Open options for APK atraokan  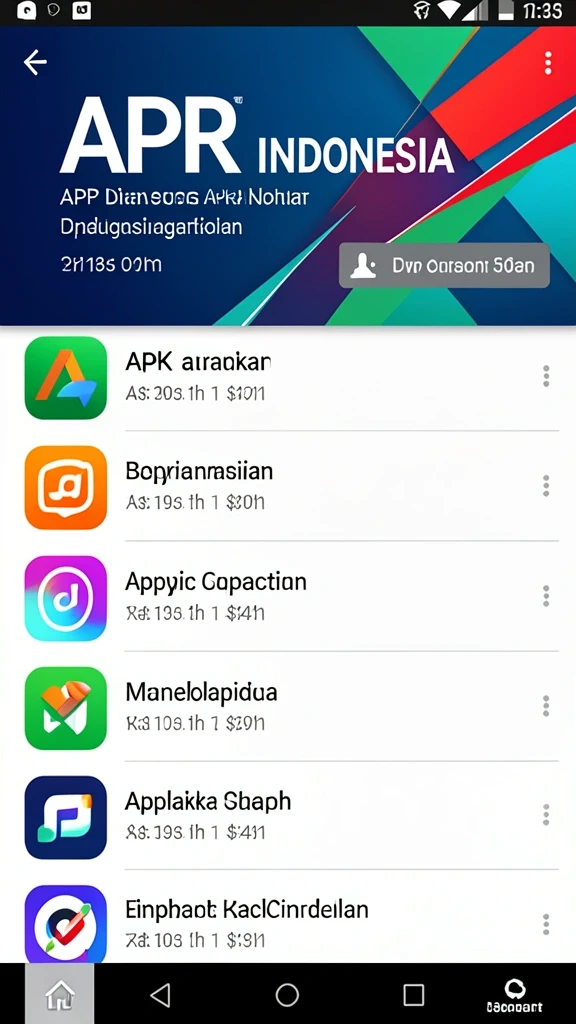546,377
